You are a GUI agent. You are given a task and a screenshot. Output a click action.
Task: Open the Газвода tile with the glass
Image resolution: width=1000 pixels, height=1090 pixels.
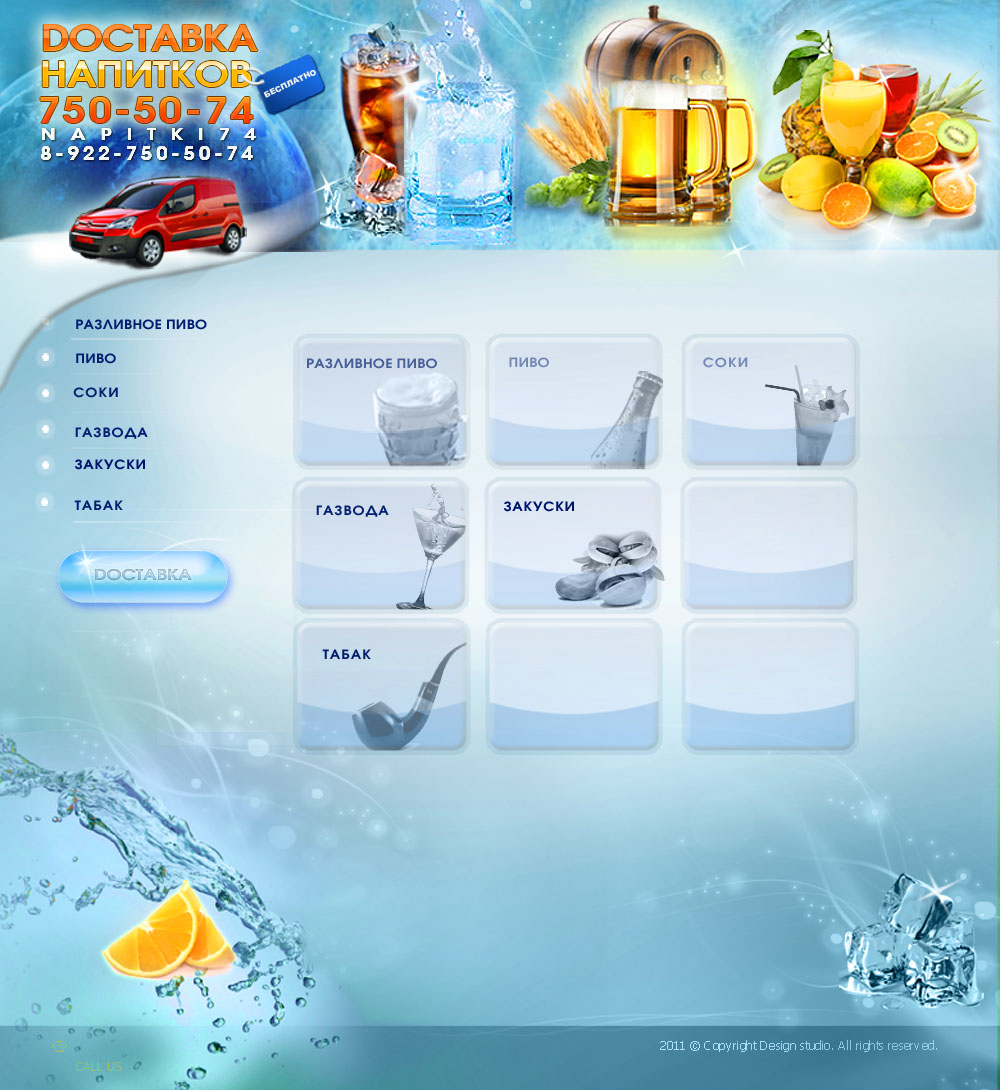381,545
